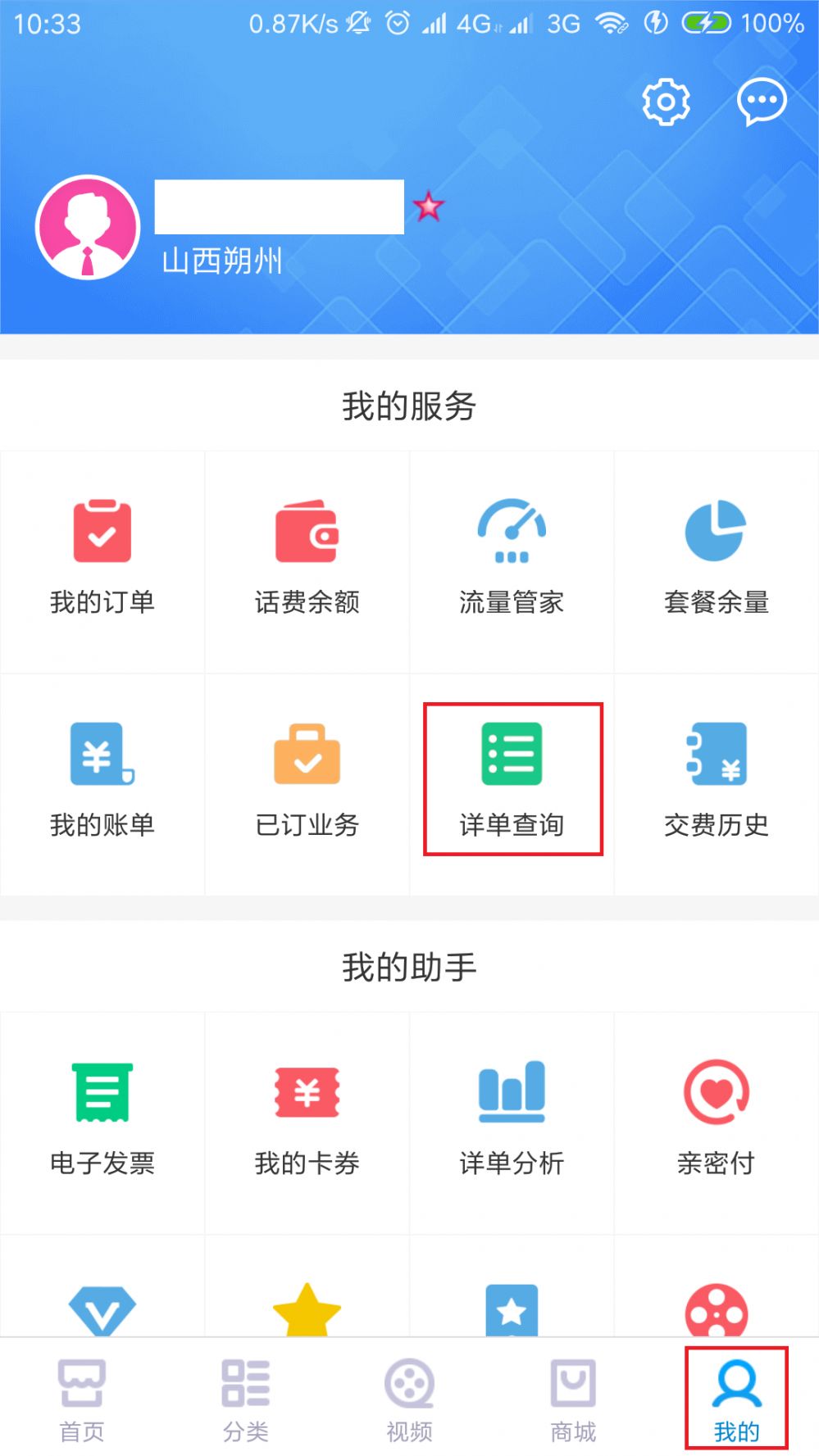Switch to the 商城 mall tab

tap(573, 1399)
